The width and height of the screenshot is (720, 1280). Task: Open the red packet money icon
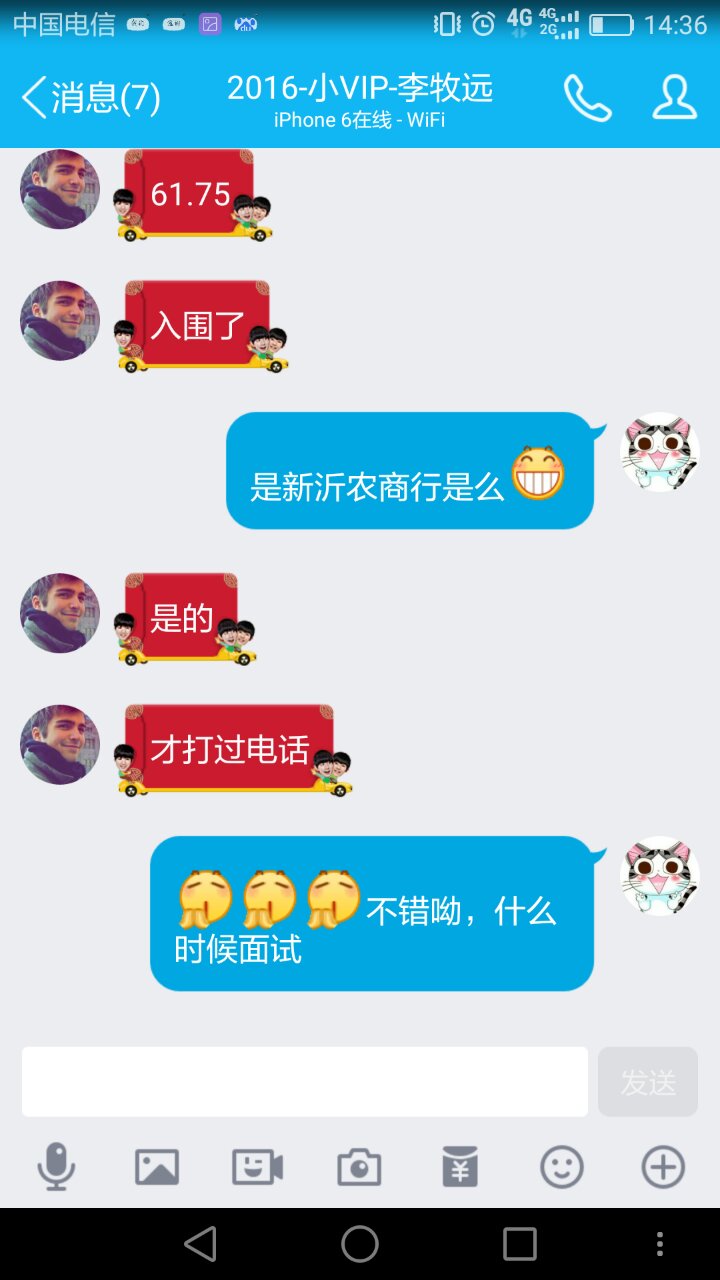[x=460, y=1167]
